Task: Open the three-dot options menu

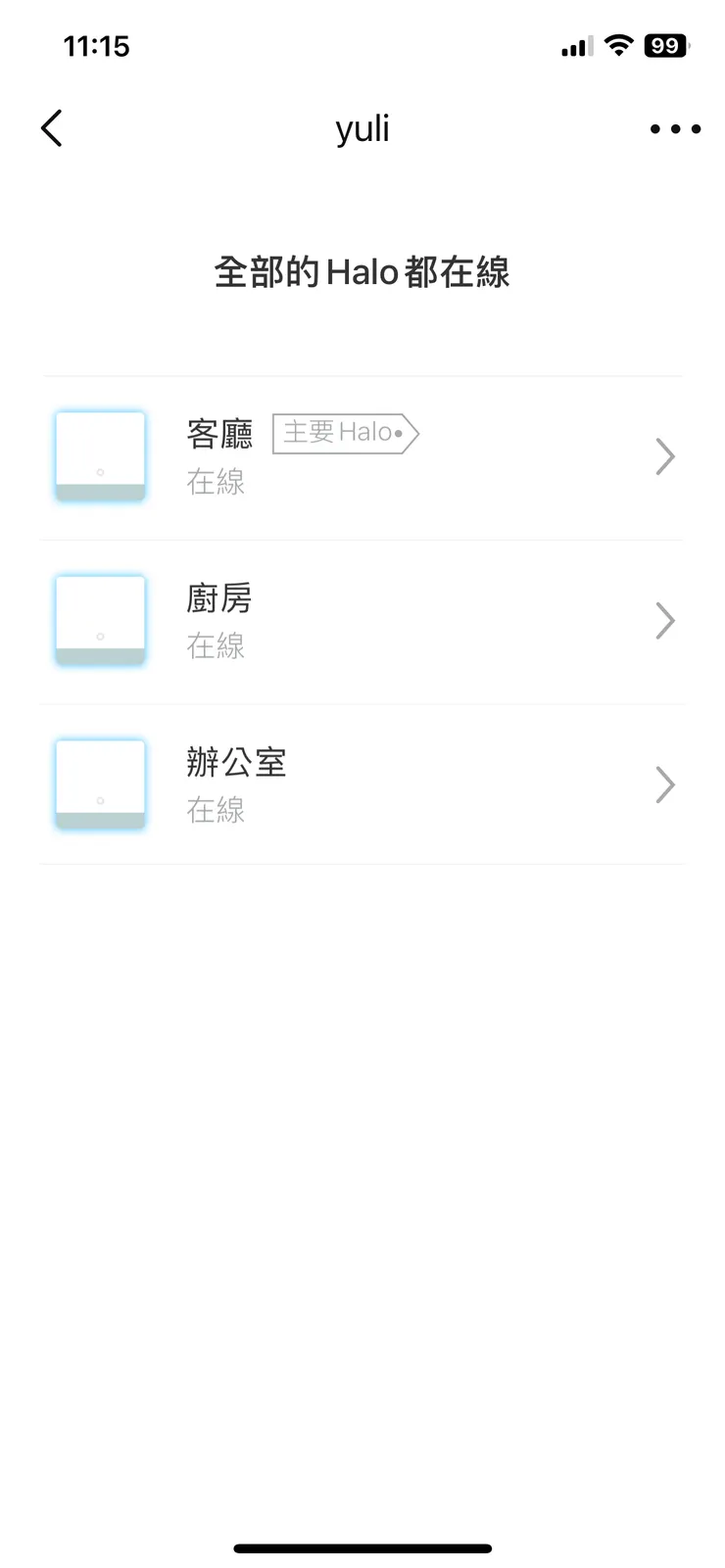Action: click(x=674, y=128)
